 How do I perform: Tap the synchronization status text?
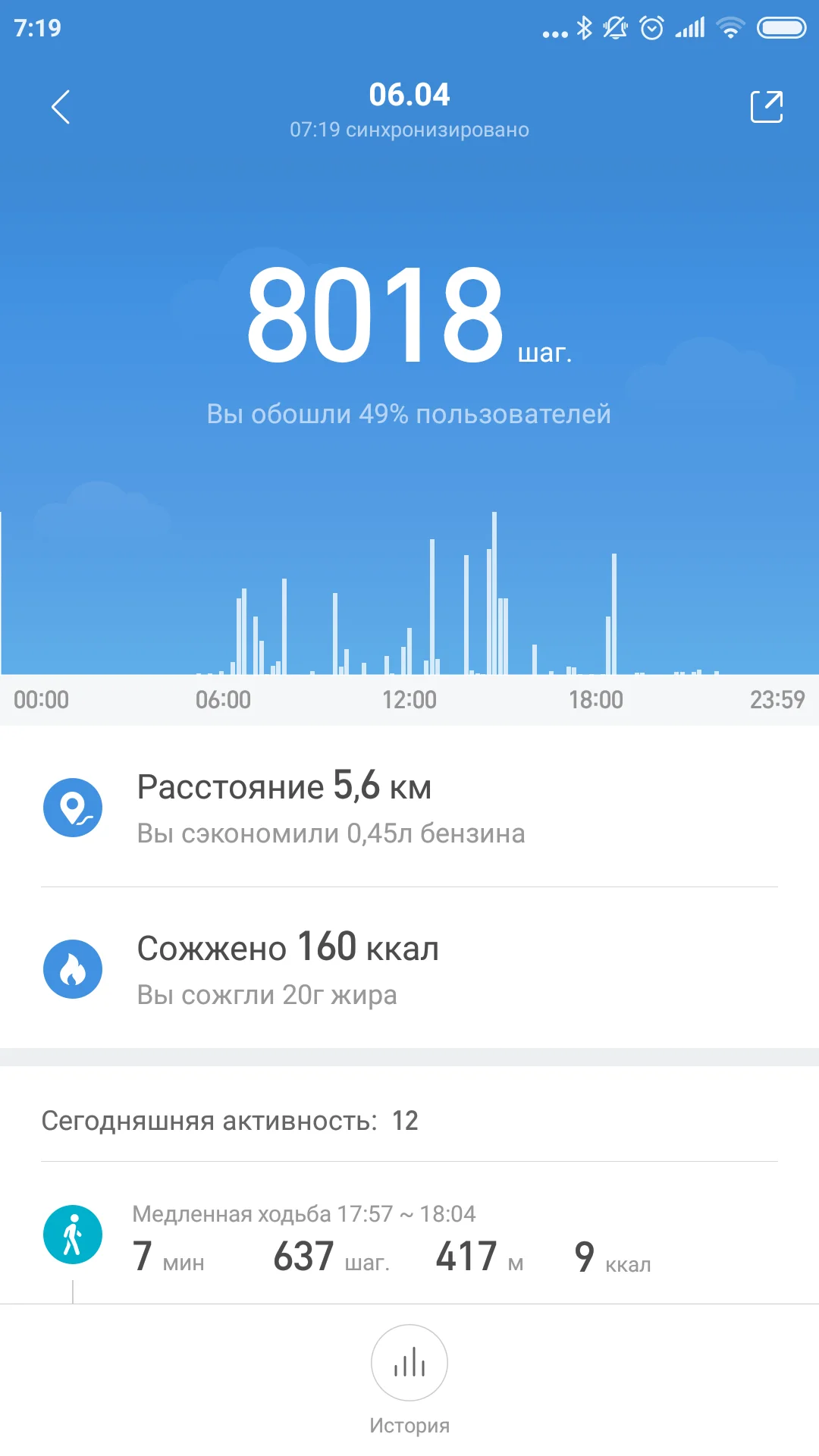coord(409,130)
